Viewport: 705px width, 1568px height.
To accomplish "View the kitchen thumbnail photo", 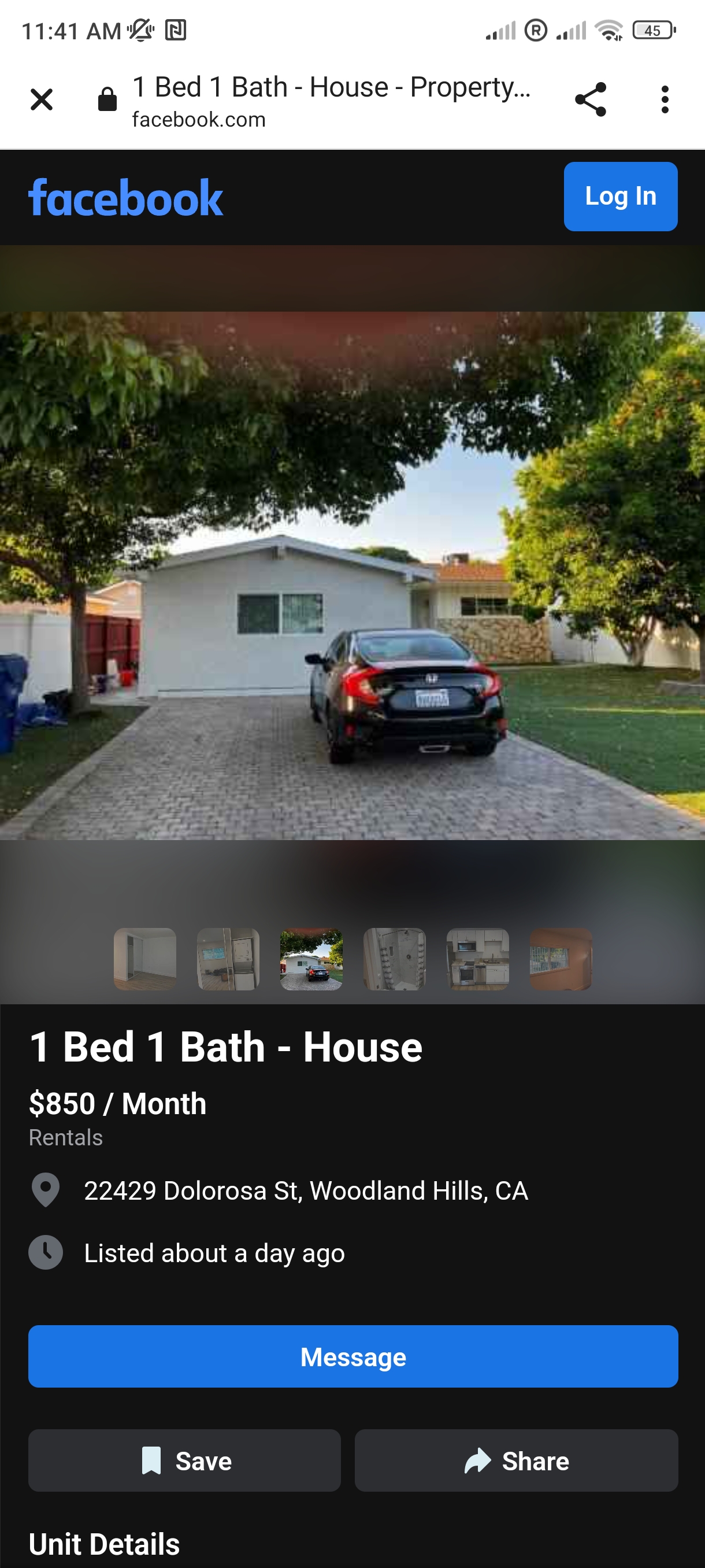I will click(x=477, y=959).
